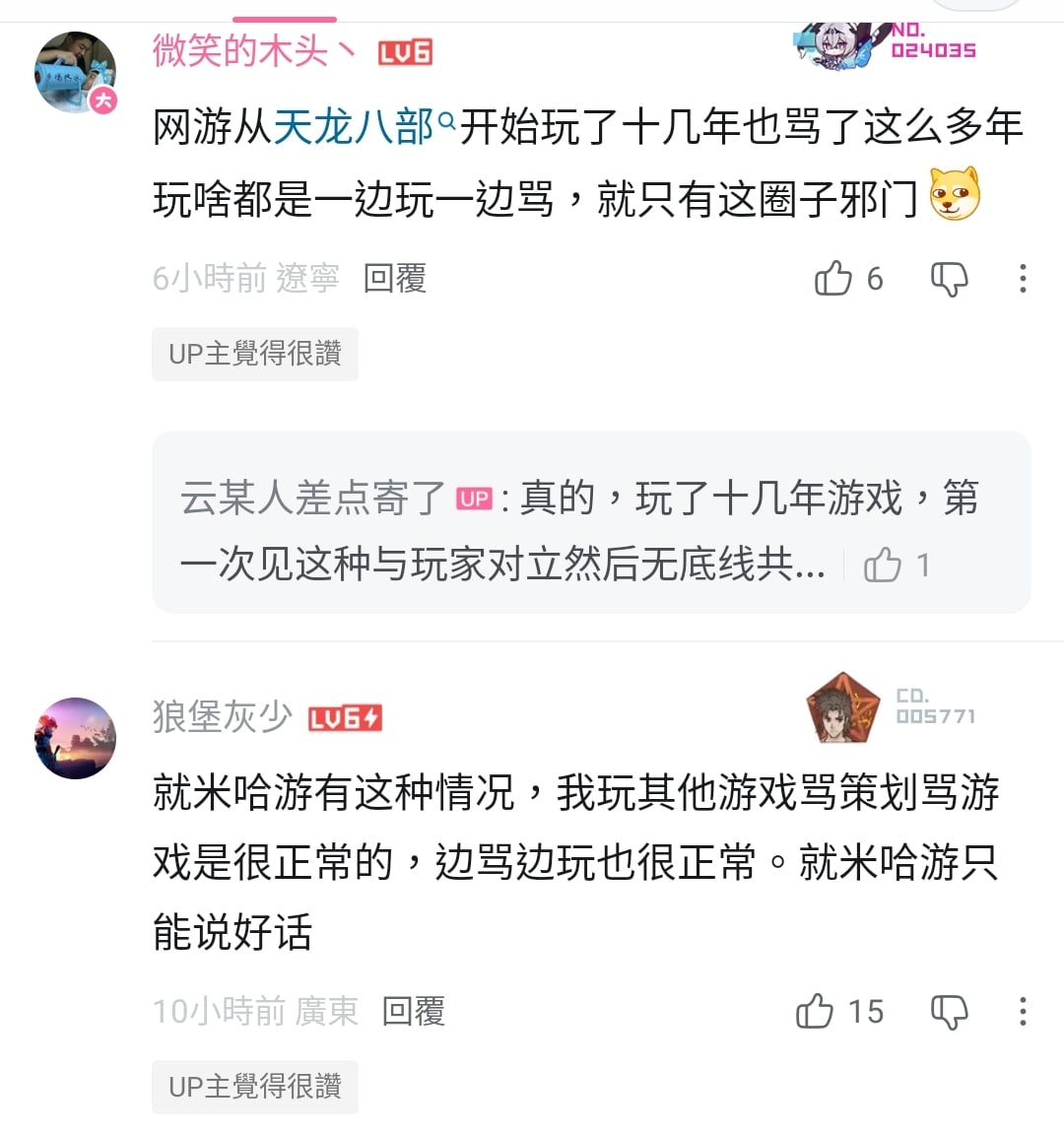Open 微笑的木头丶's profile avatar
1064x1134 pixels.
point(75,73)
